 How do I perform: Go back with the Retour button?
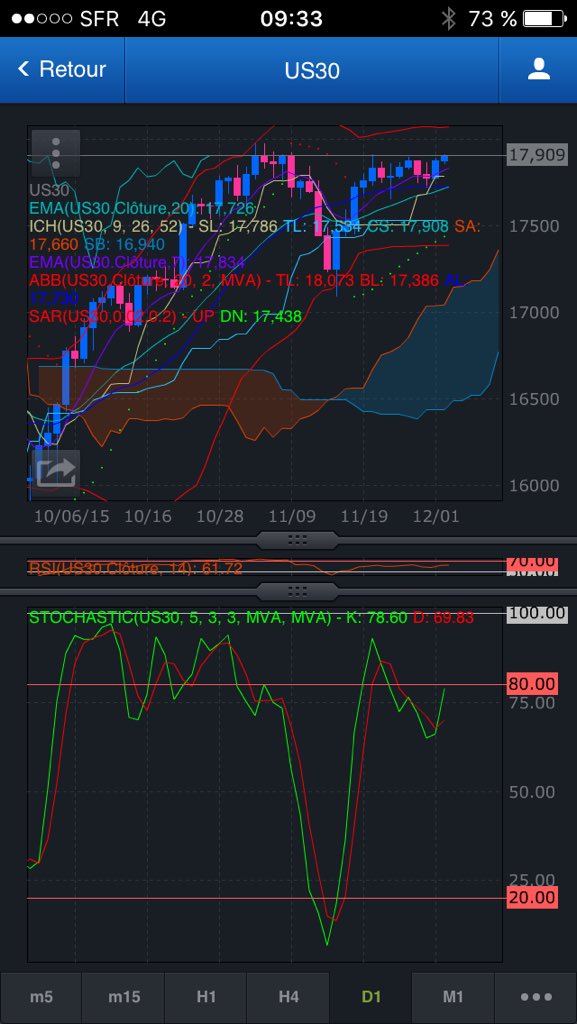[x=62, y=70]
